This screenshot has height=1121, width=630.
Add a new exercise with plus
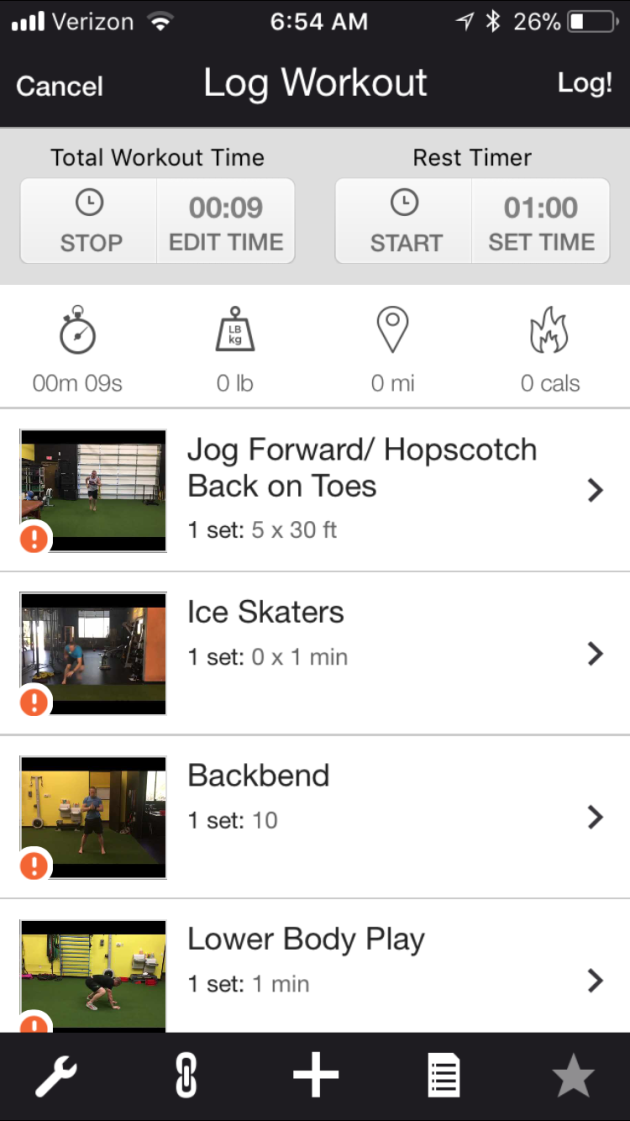[x=315, y=1077]
